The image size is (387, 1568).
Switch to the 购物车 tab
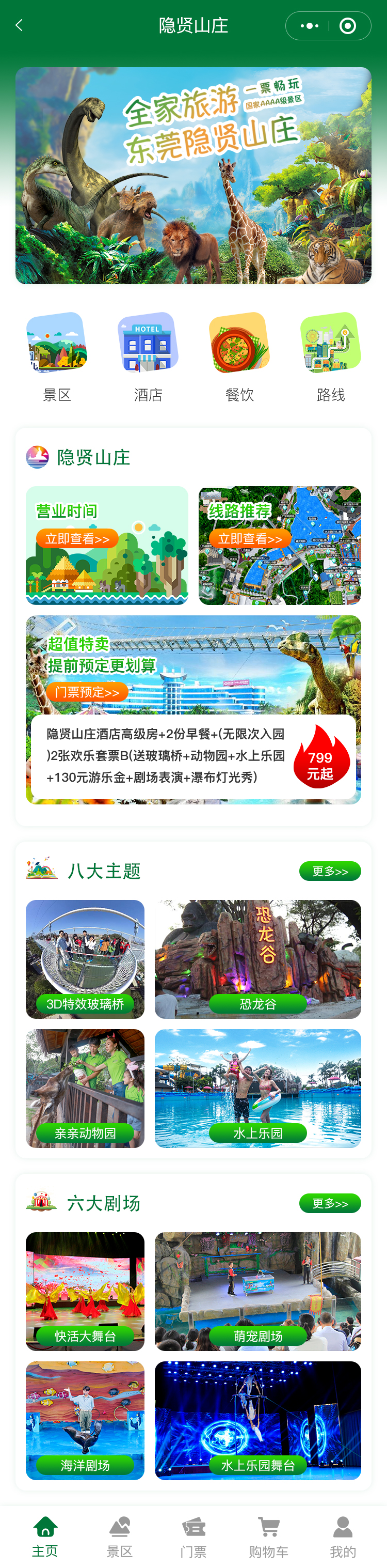pos(268,1536)
